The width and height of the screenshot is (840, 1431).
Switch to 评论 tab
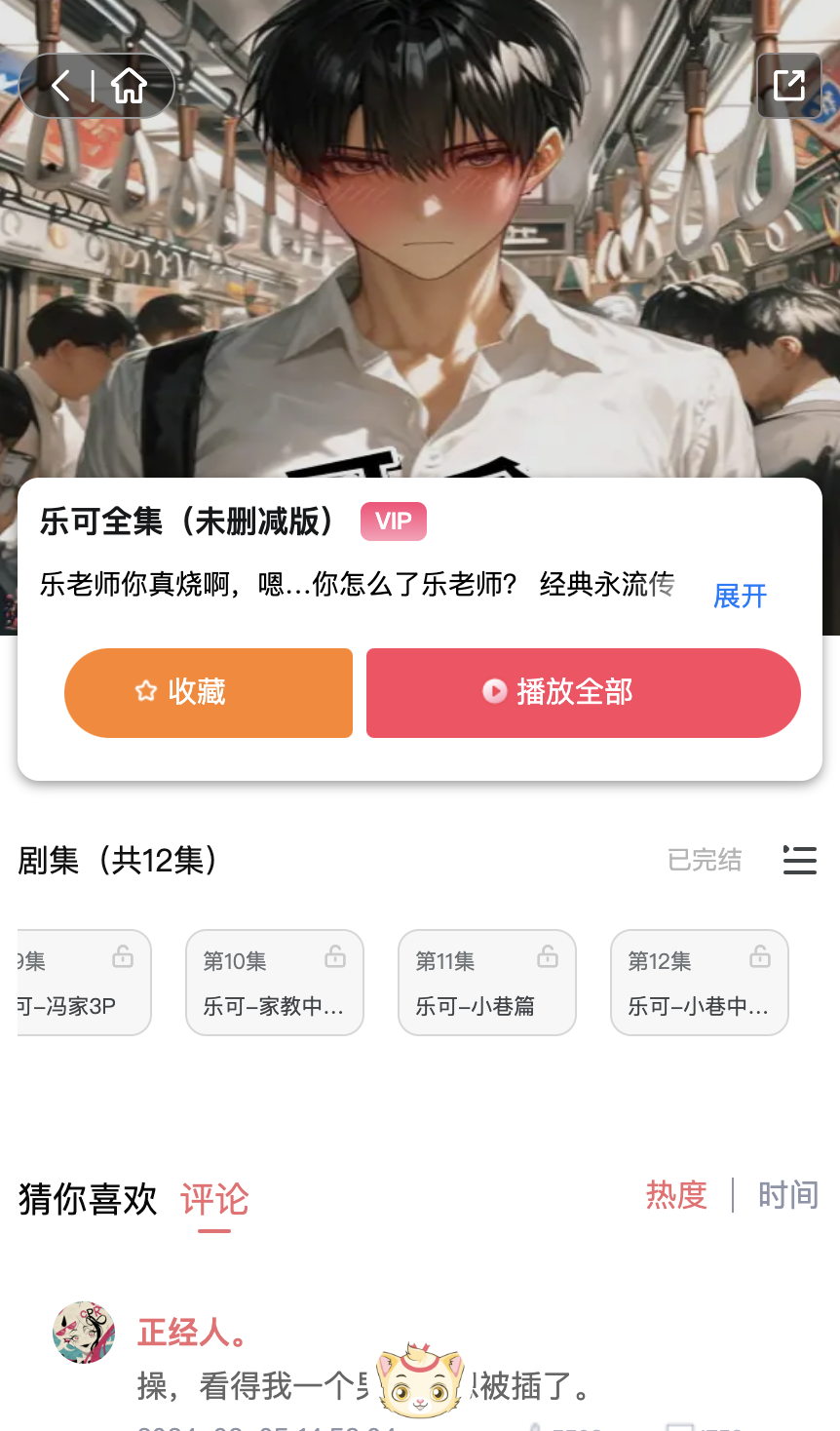point(214,1199)
